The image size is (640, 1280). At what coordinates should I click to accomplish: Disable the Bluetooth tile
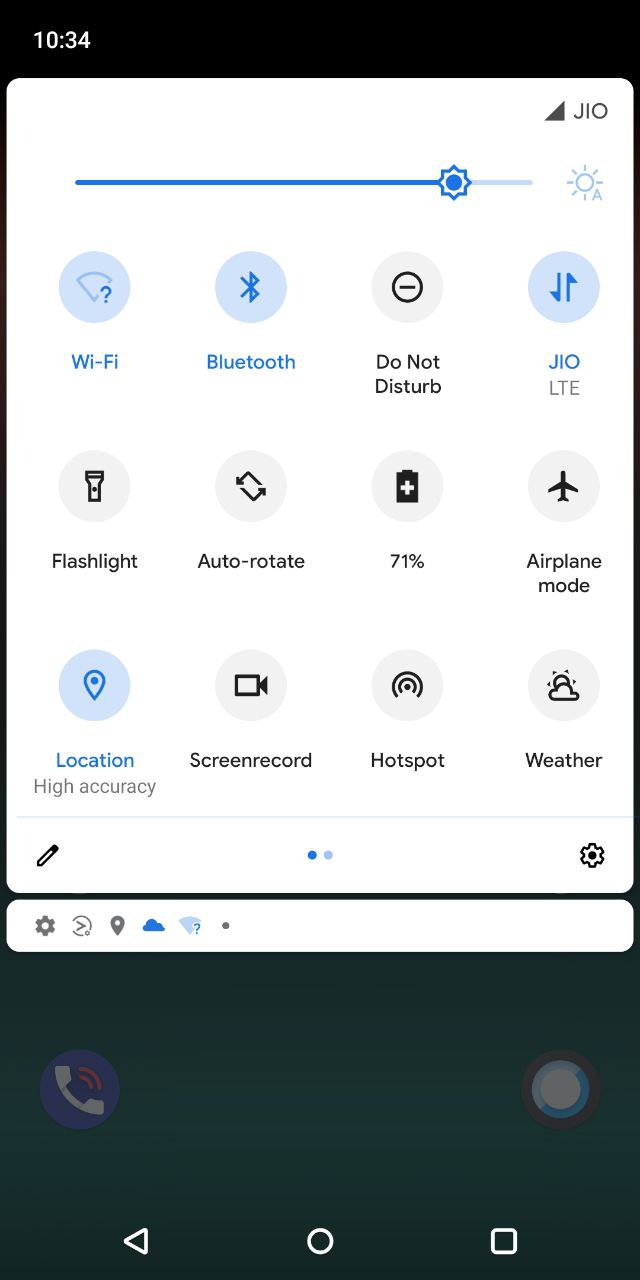point(251,288)
